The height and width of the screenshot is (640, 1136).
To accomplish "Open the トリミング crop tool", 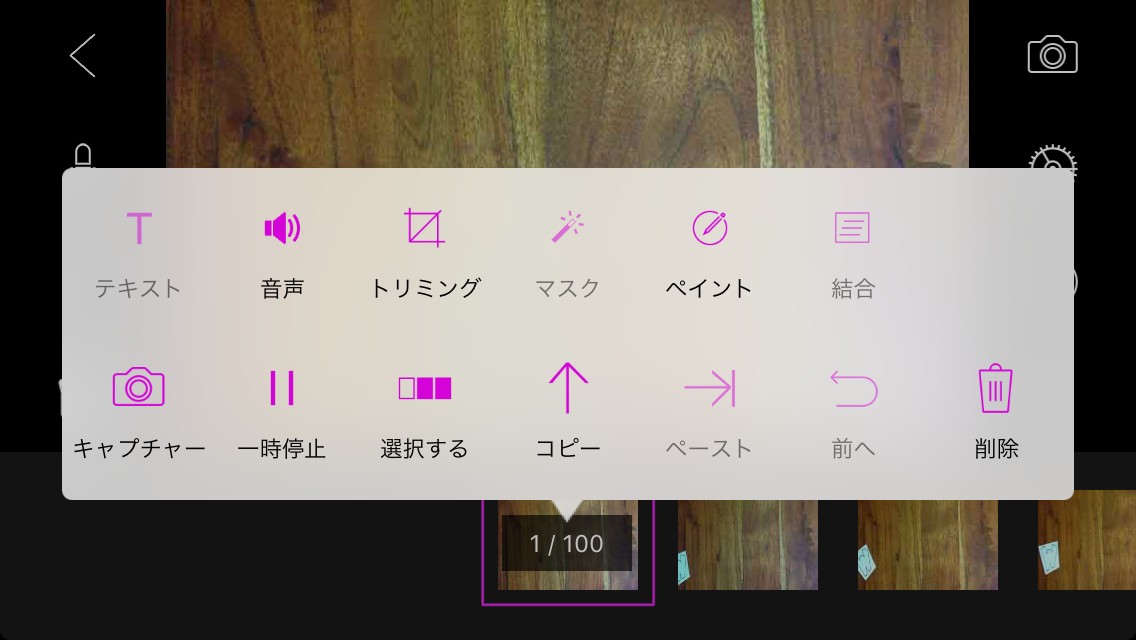I will (x=425, y=254).
